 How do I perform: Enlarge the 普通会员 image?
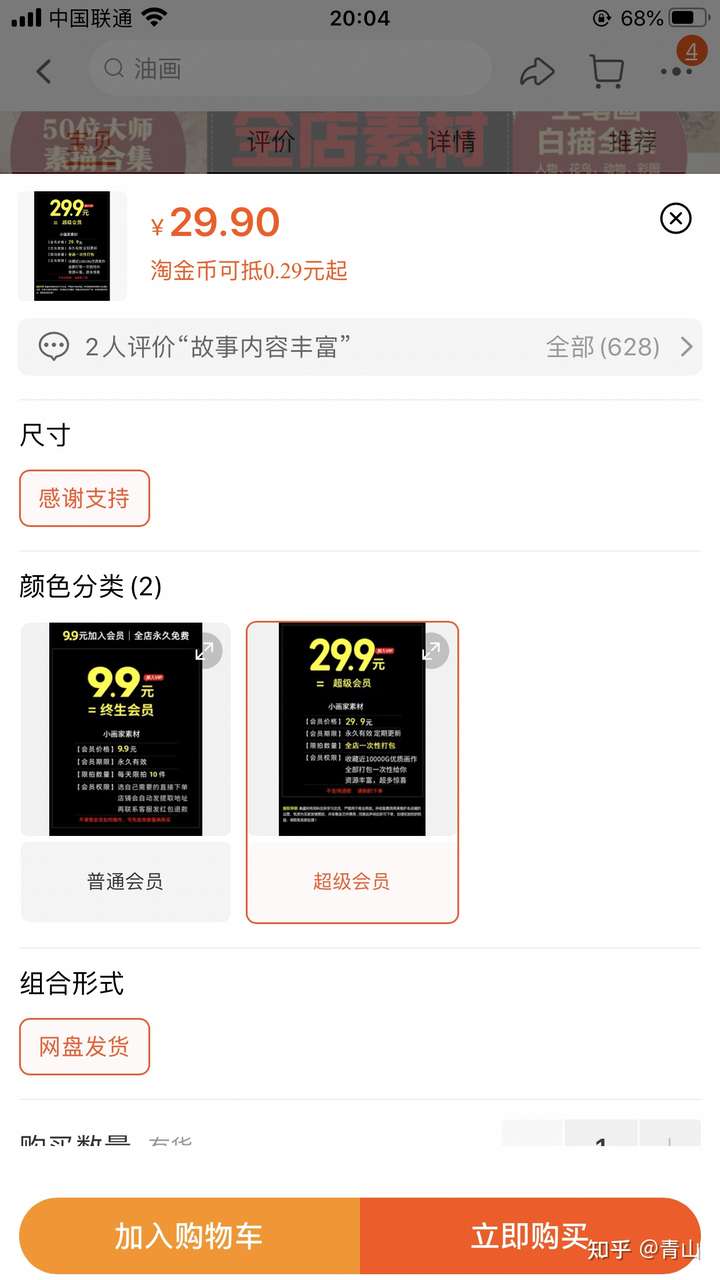tap(204, 651)
